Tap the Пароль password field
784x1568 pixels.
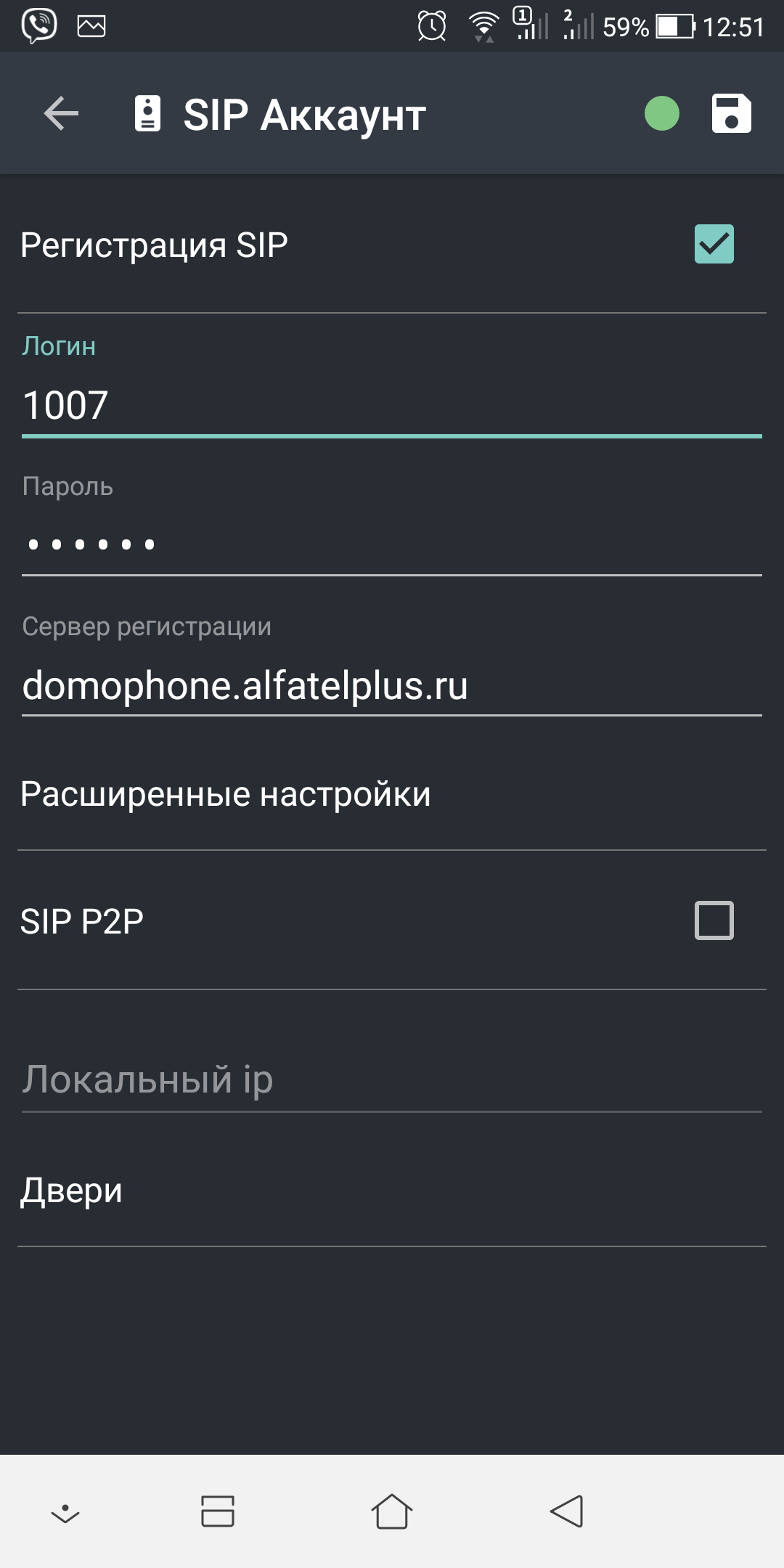[x=392, y=544]
